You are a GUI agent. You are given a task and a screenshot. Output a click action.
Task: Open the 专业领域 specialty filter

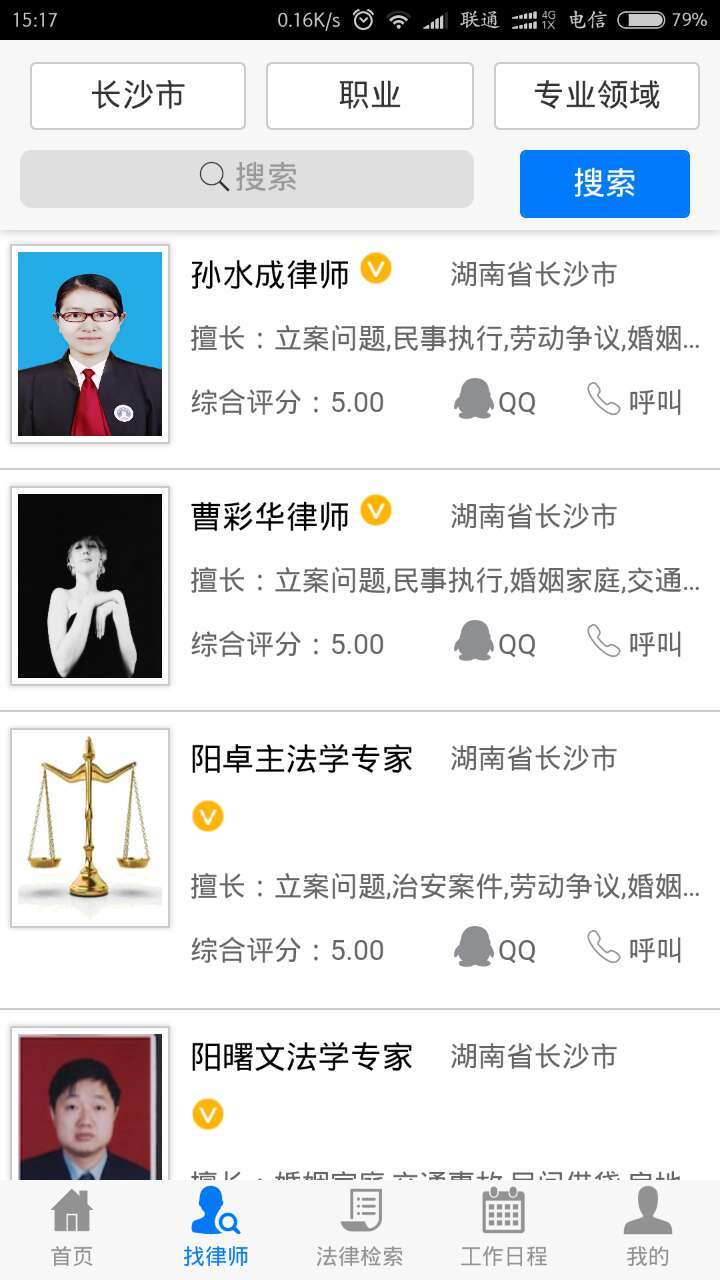(x=596, y=95)
